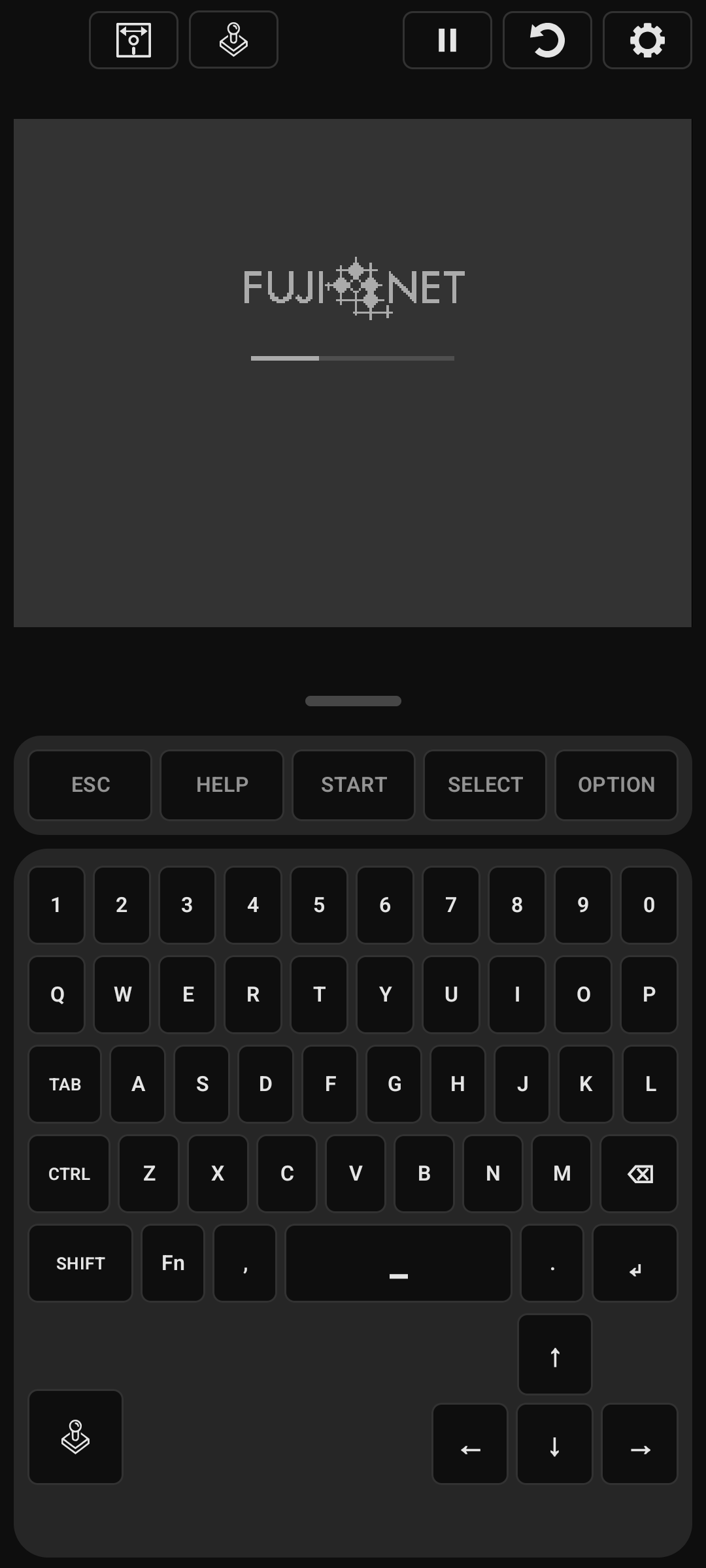
Task: Tap the CTRL key
Action: [x=69, y=1173]
